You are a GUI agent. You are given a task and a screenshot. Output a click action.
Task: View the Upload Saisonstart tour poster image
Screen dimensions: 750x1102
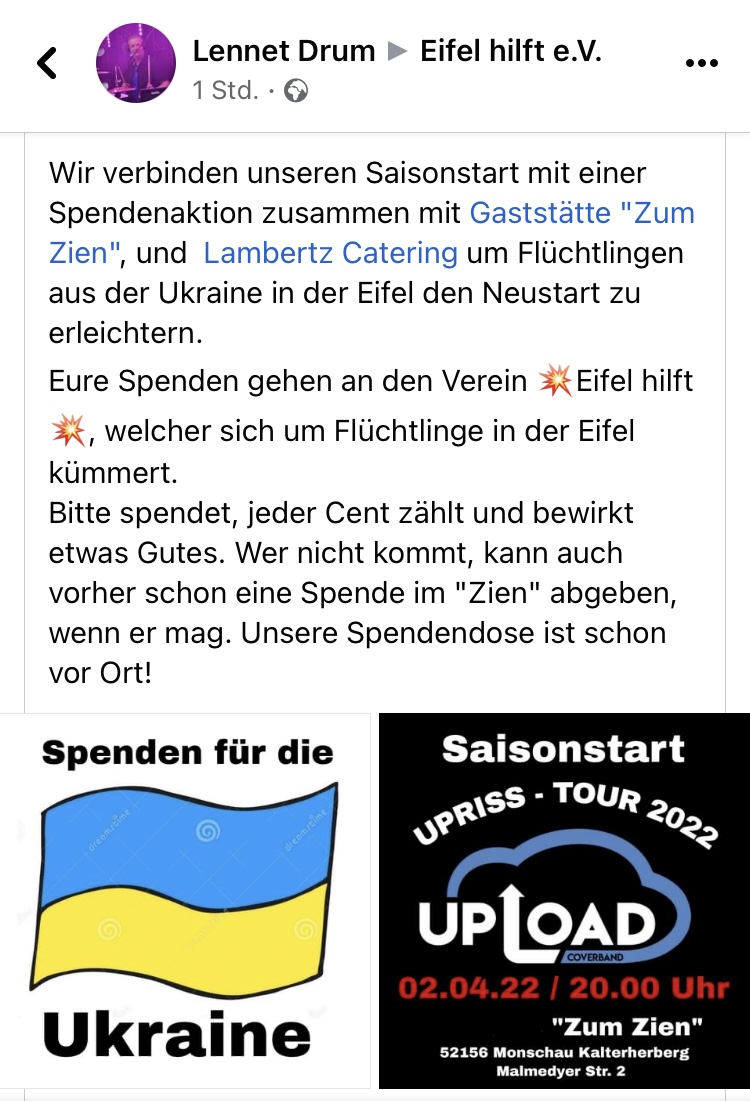point(564,900)
